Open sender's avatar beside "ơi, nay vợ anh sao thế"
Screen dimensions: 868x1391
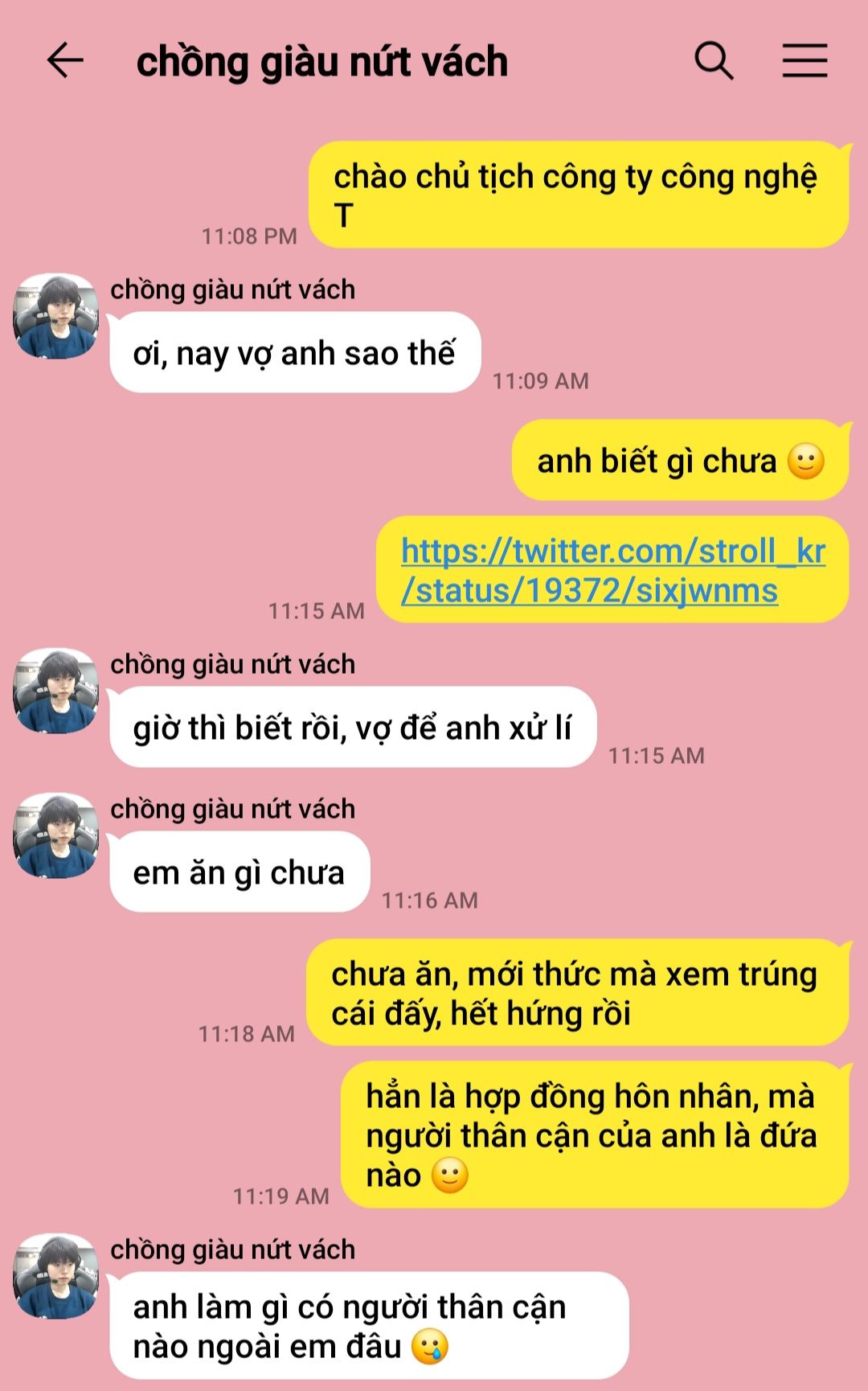click(55, 316)
